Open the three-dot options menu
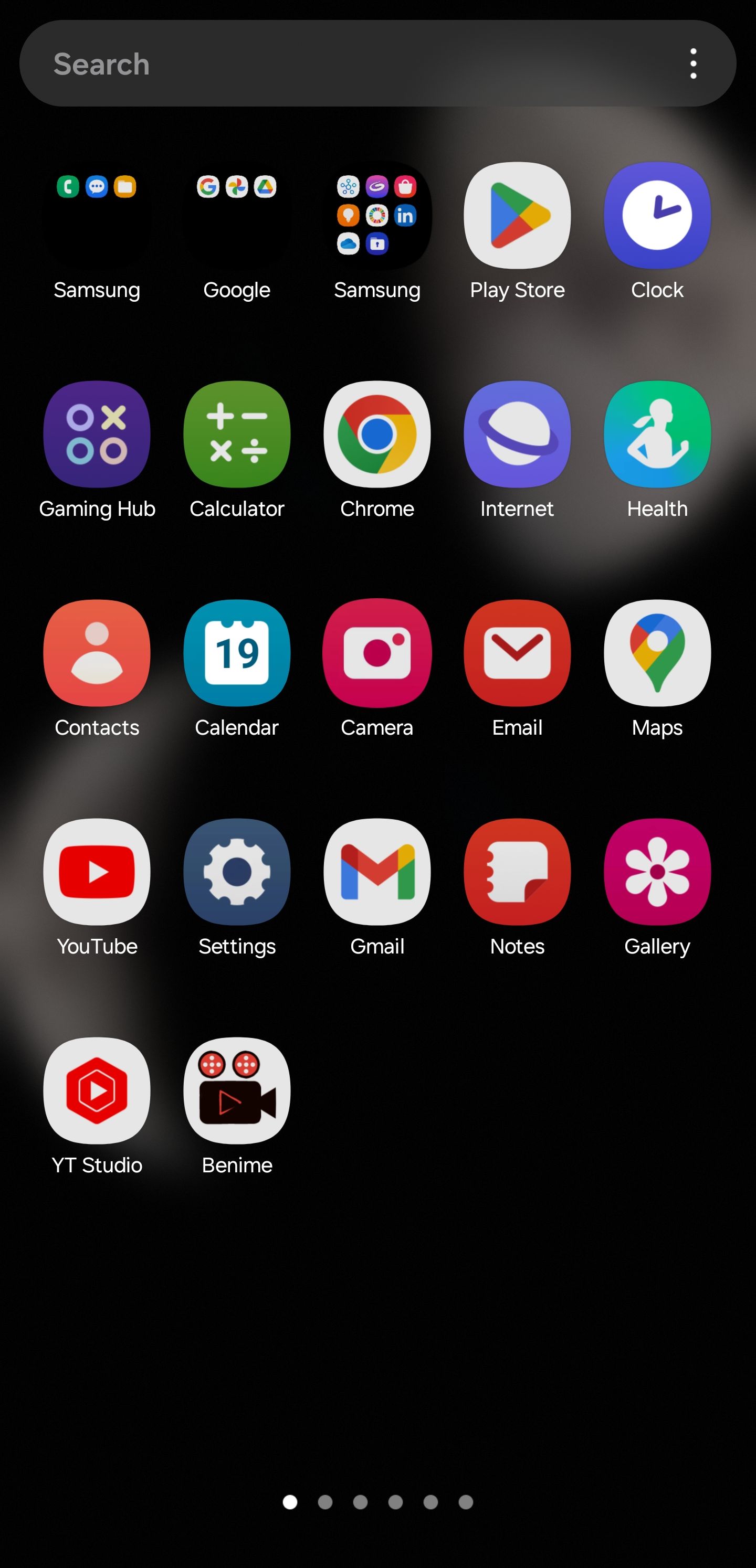The height and width of the screenshot is (1568, 756). pos(693,63)
